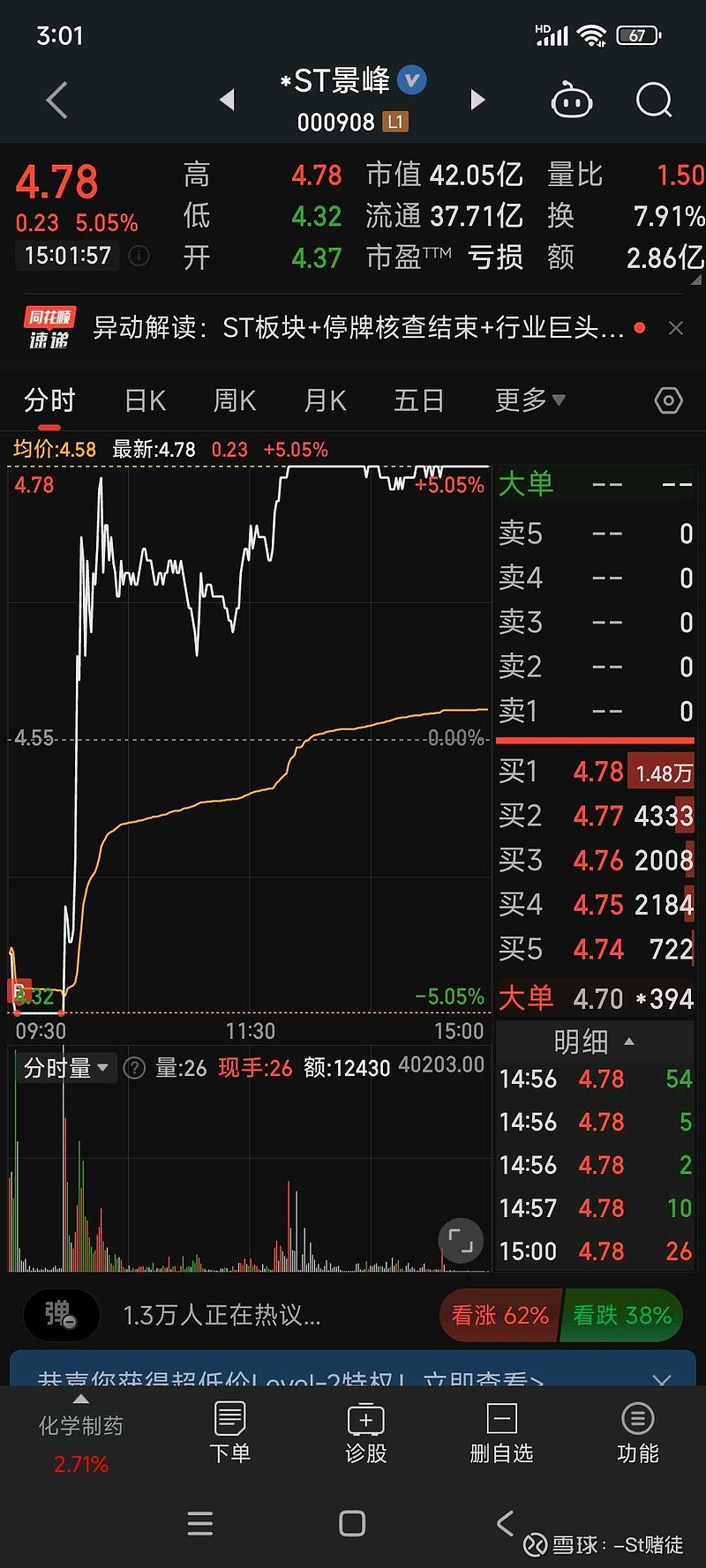
Task: Switch to the 日K tab
Action: pyautogui.click(x=144, y=400)
